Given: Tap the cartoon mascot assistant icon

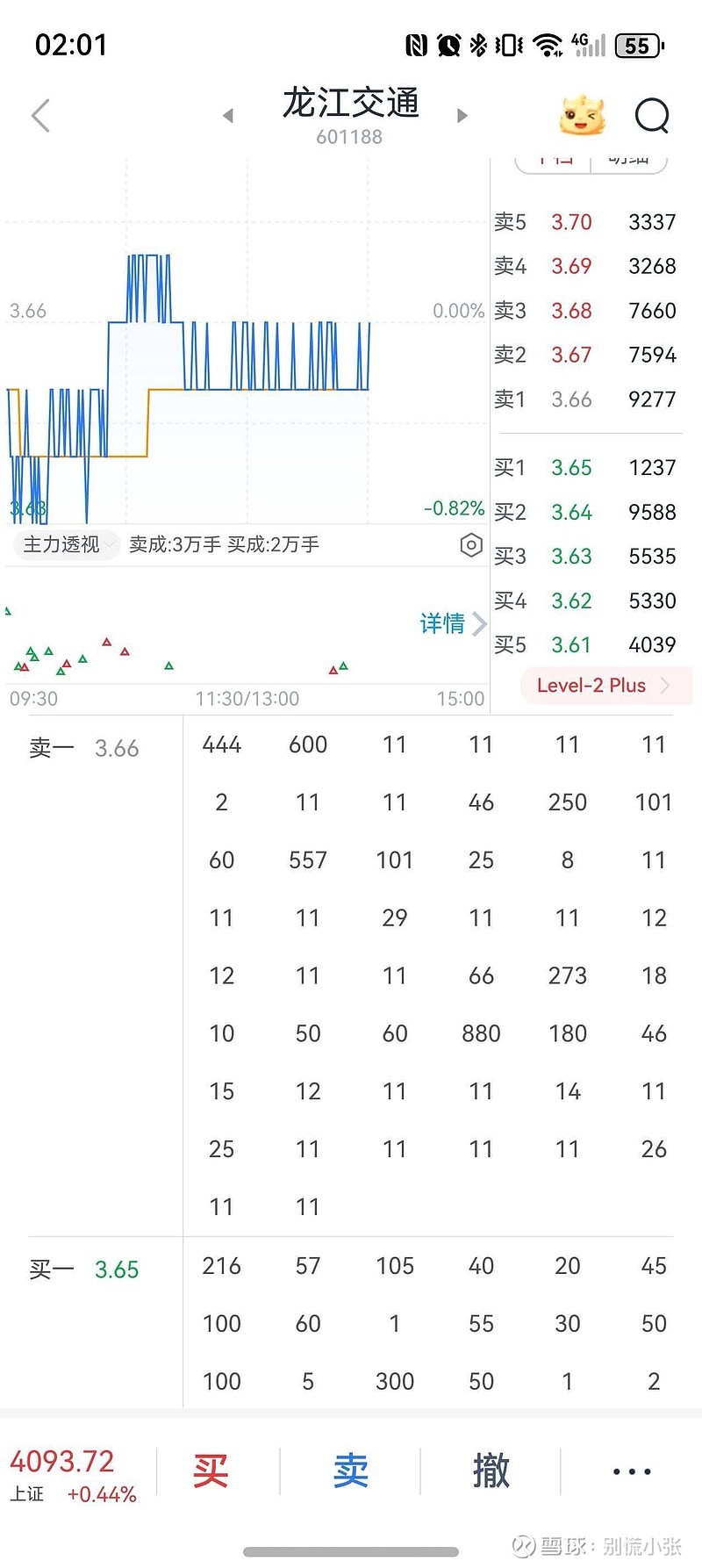Looking at the screenshot, I should pos(583,115).
